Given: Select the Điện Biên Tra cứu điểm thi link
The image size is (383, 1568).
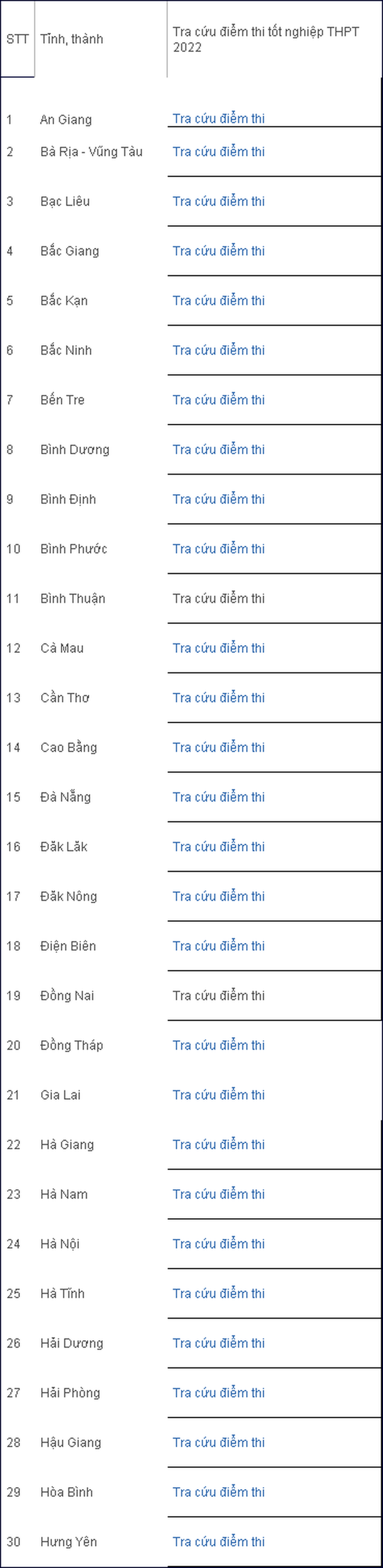Looking at the screenshot, I should point(219,946).
